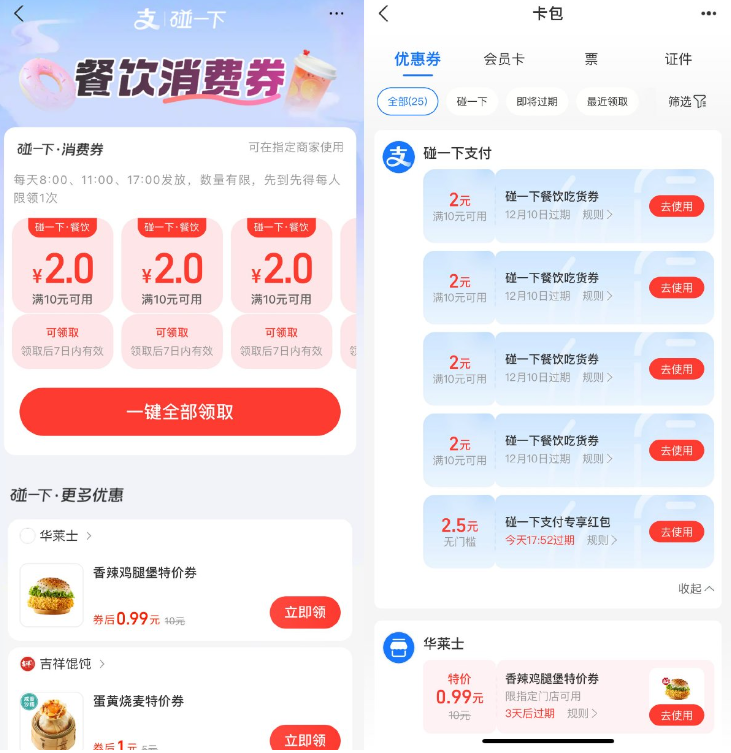Go back from the 餐饮消费券 page
Screen dimensions: 731x753
[x=19, y=14]
